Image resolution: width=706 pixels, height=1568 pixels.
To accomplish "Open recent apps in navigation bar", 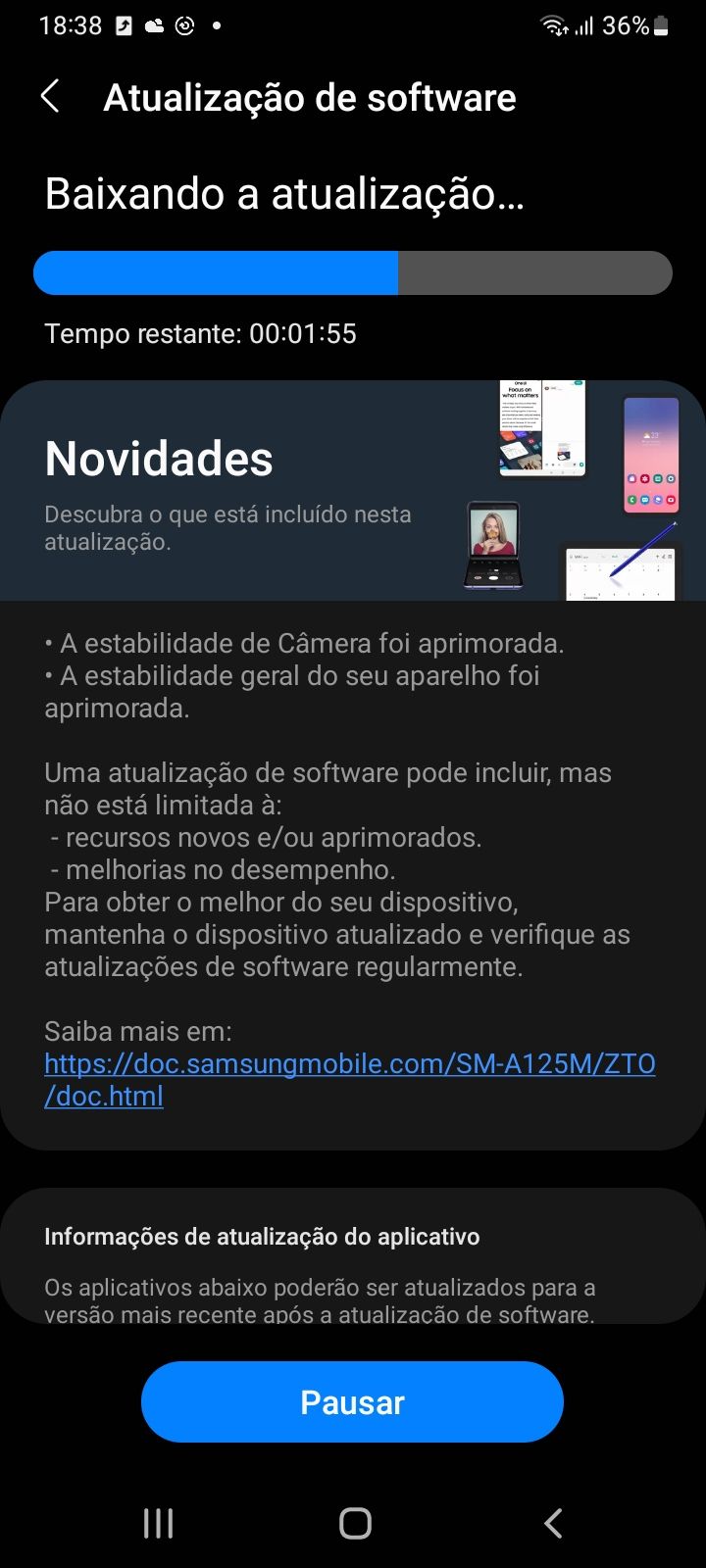I will click(158, 1523).
